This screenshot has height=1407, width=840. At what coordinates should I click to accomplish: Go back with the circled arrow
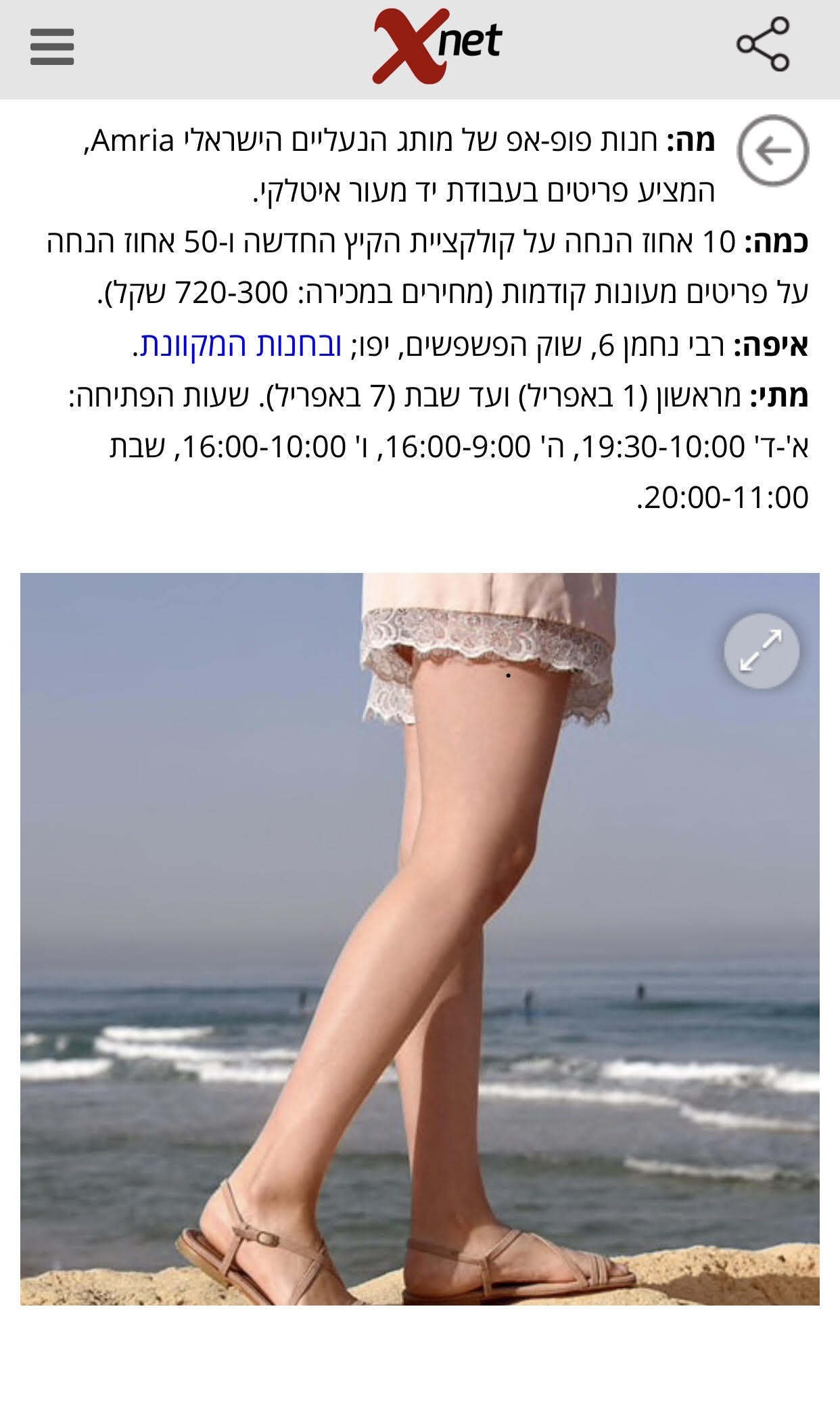point(772,151)
